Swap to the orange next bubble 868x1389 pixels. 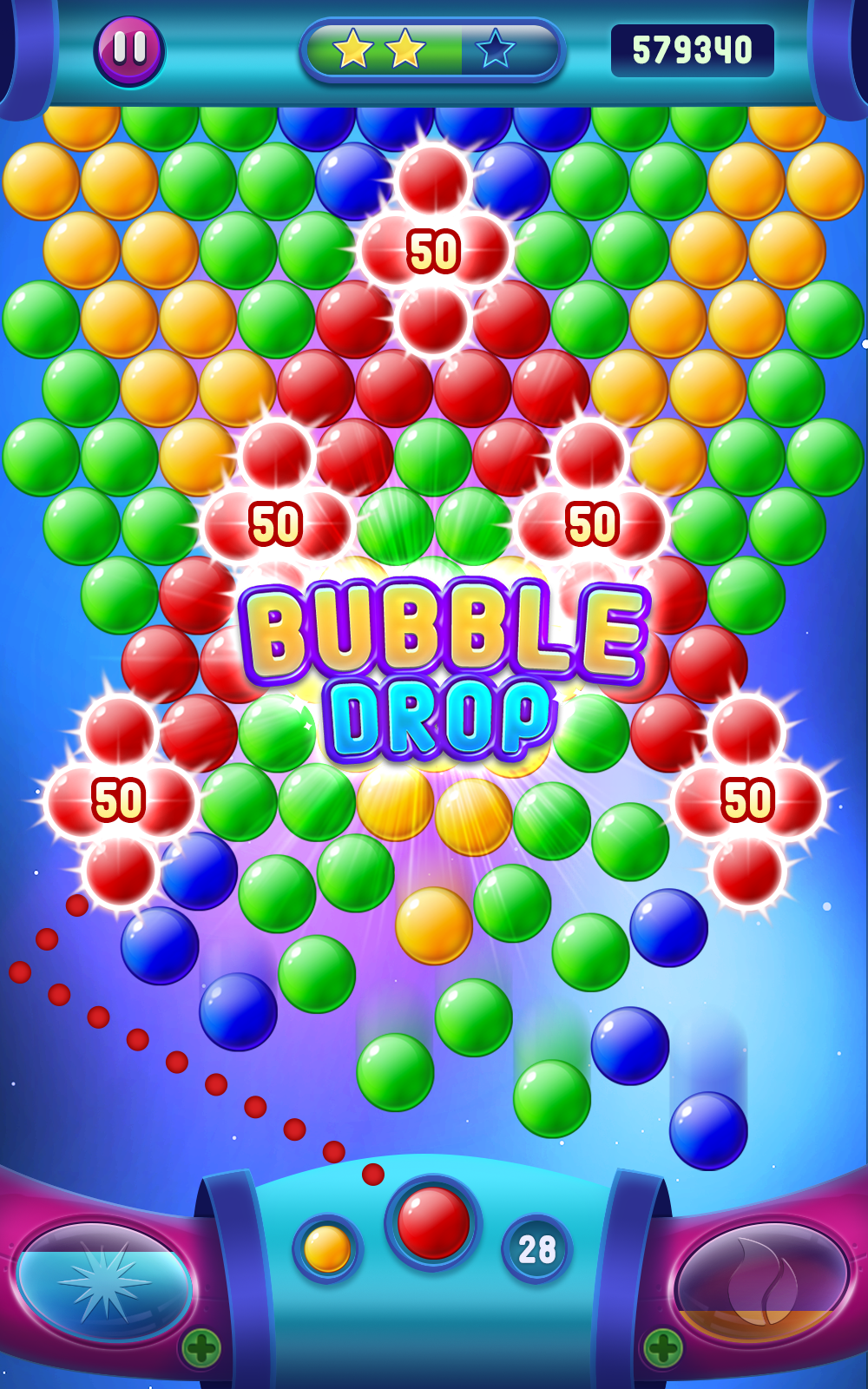point(327,1248)
